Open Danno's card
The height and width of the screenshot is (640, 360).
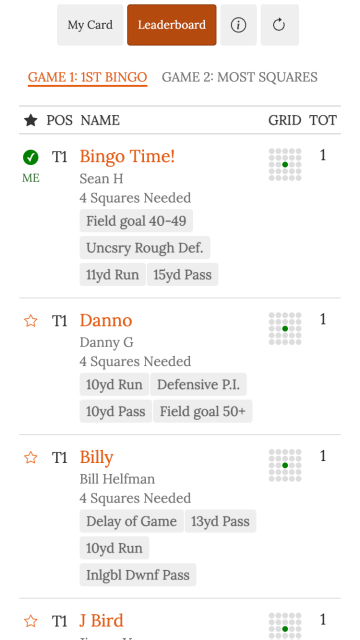point(106,320)
